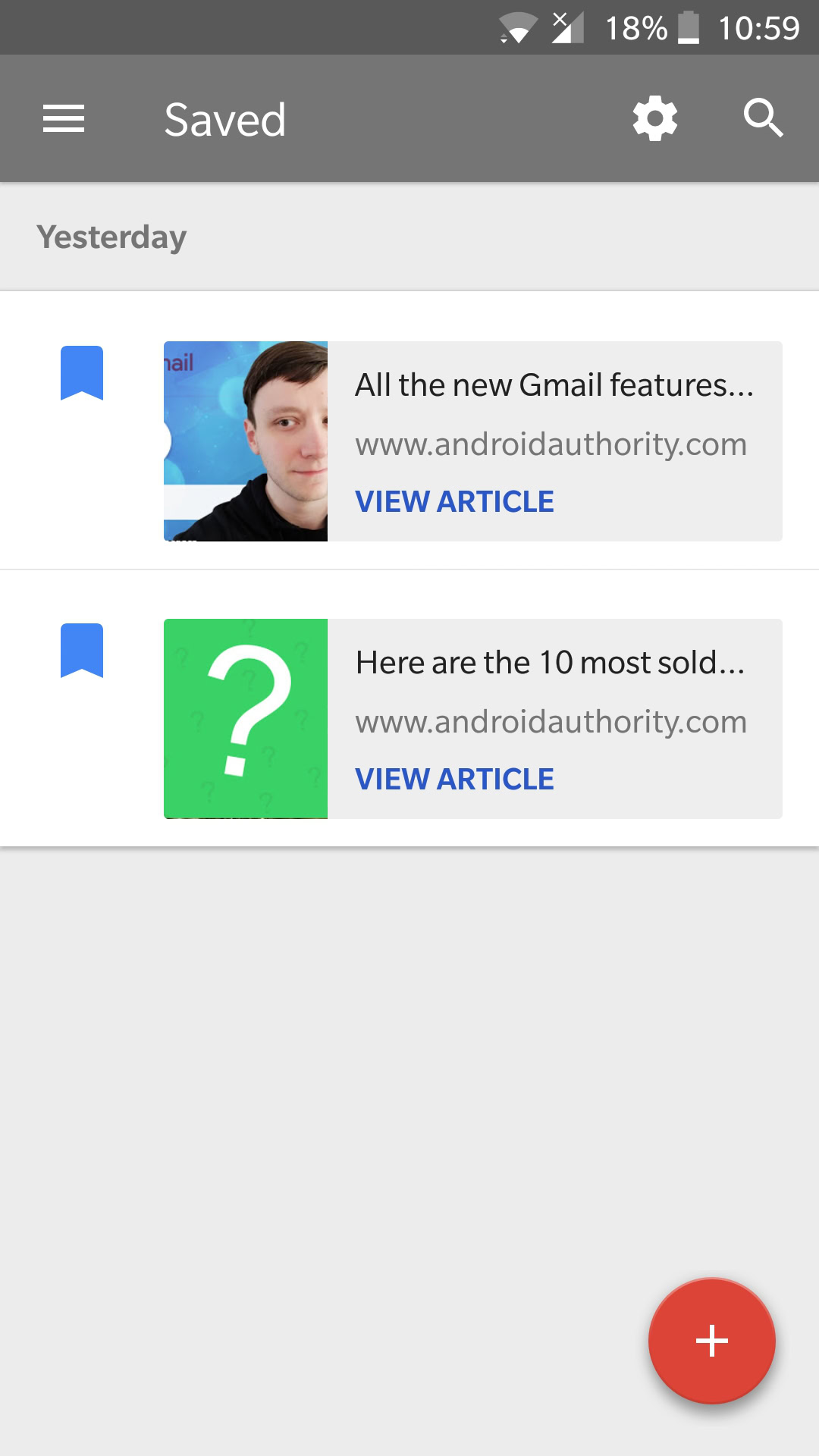
Task: Tap the bookmark icon beside the 10 most sold article
Action: pyautogui.click(x=82, y=651)
